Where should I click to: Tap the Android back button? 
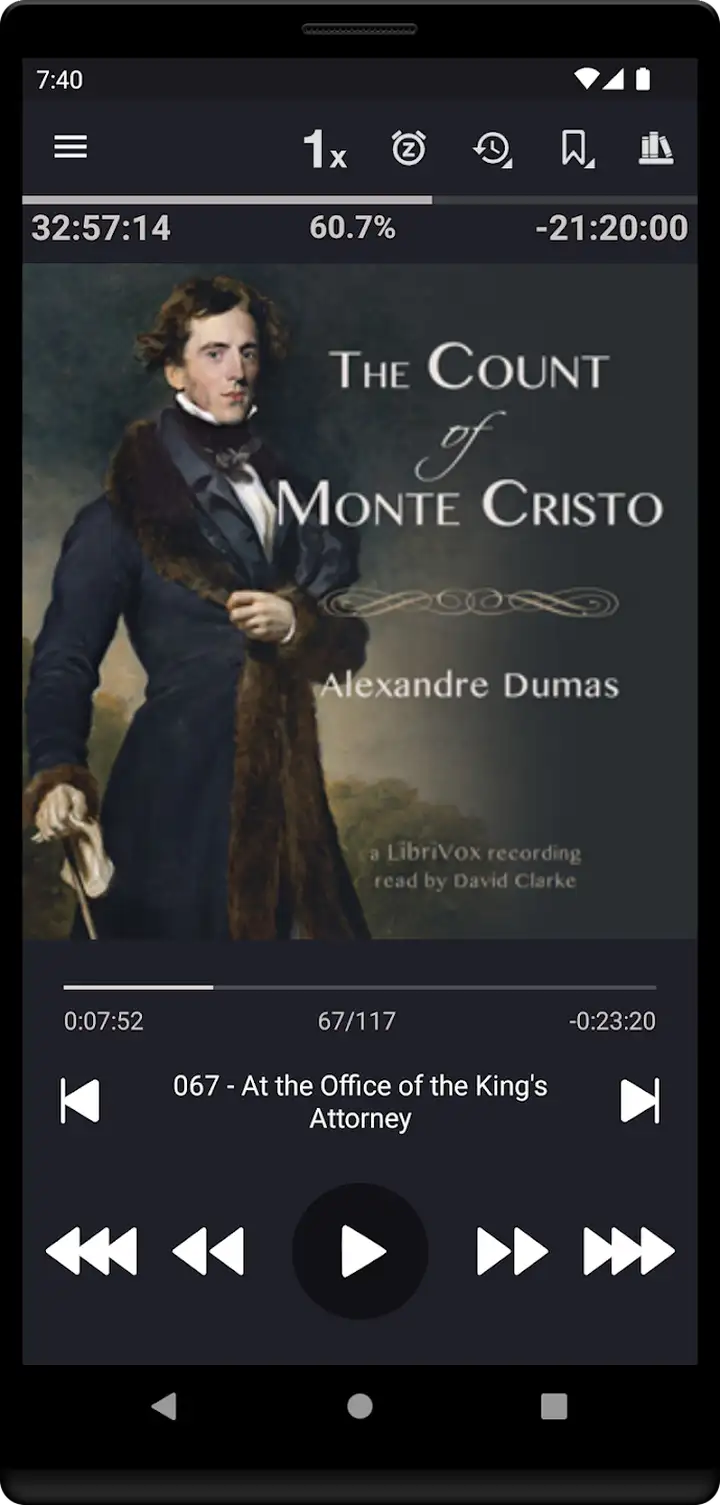click(165, 1406)
